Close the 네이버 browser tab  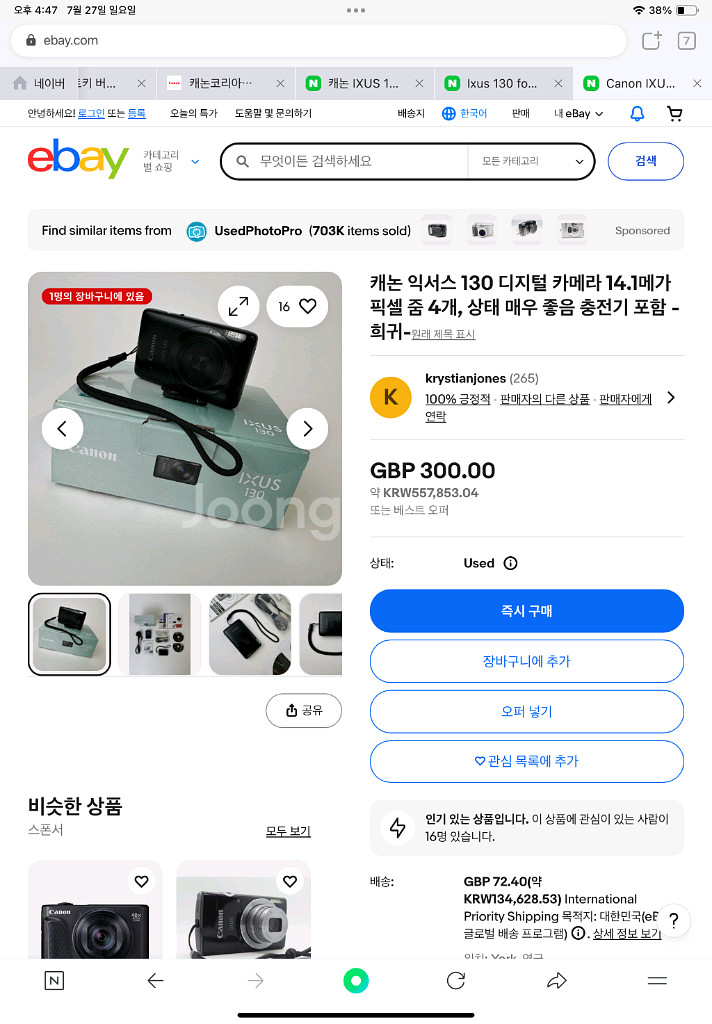(141, 83)
